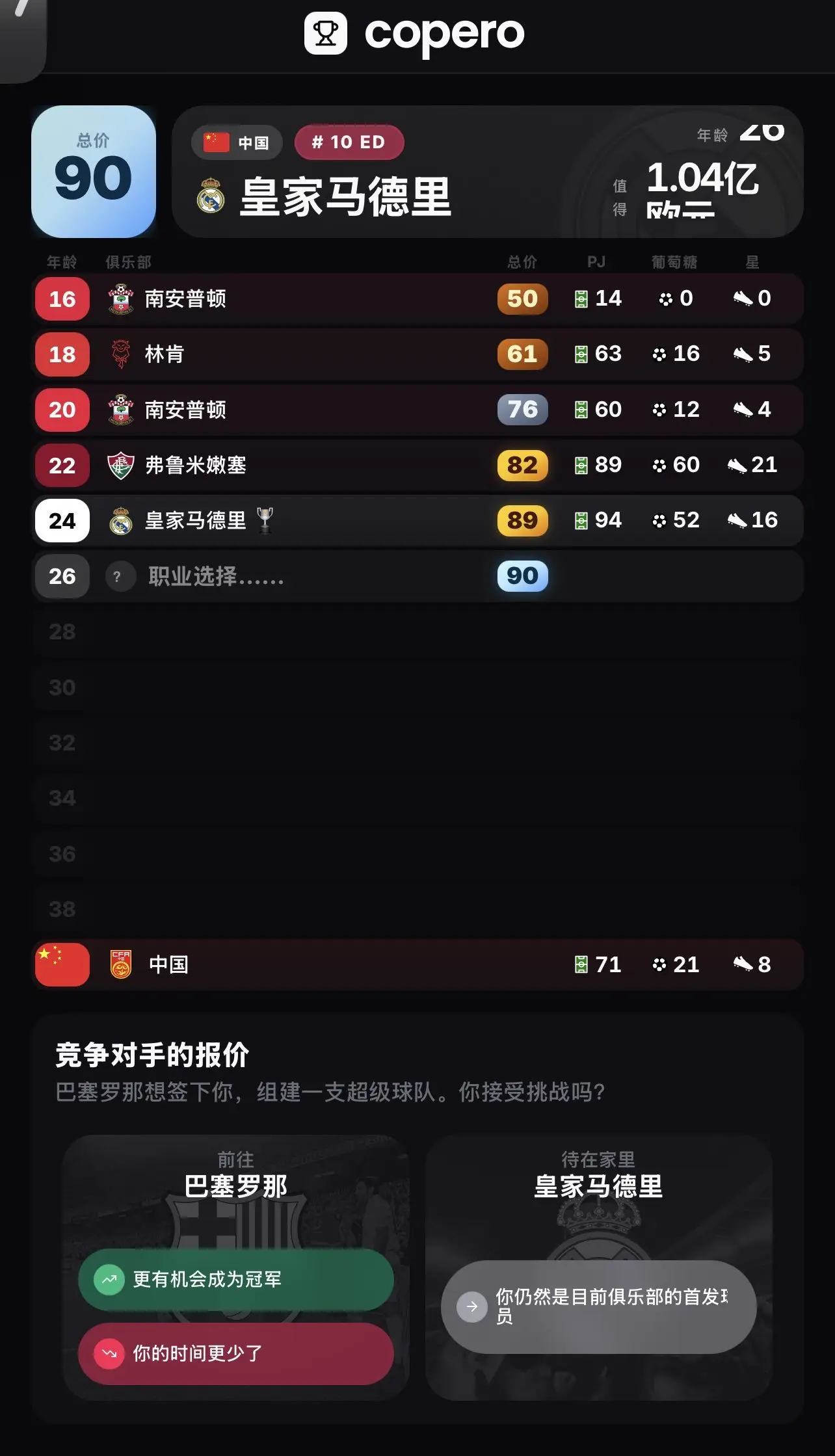Image resolution: width=835 pixels, height=1456 pixels.
Task: Open the 中国 national team stats row
Action: click(418, 964)
